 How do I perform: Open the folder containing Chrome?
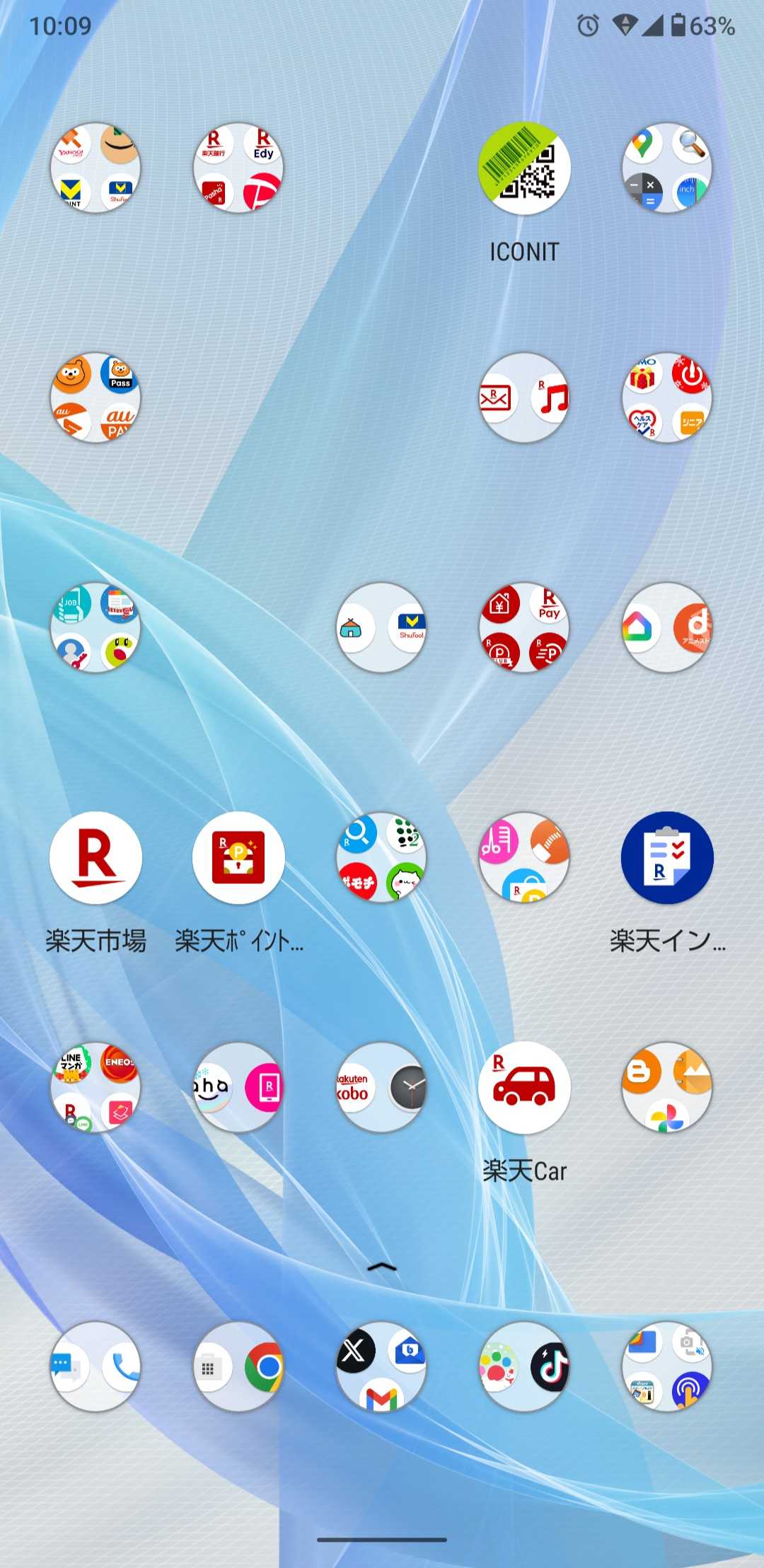[238, 1366]
